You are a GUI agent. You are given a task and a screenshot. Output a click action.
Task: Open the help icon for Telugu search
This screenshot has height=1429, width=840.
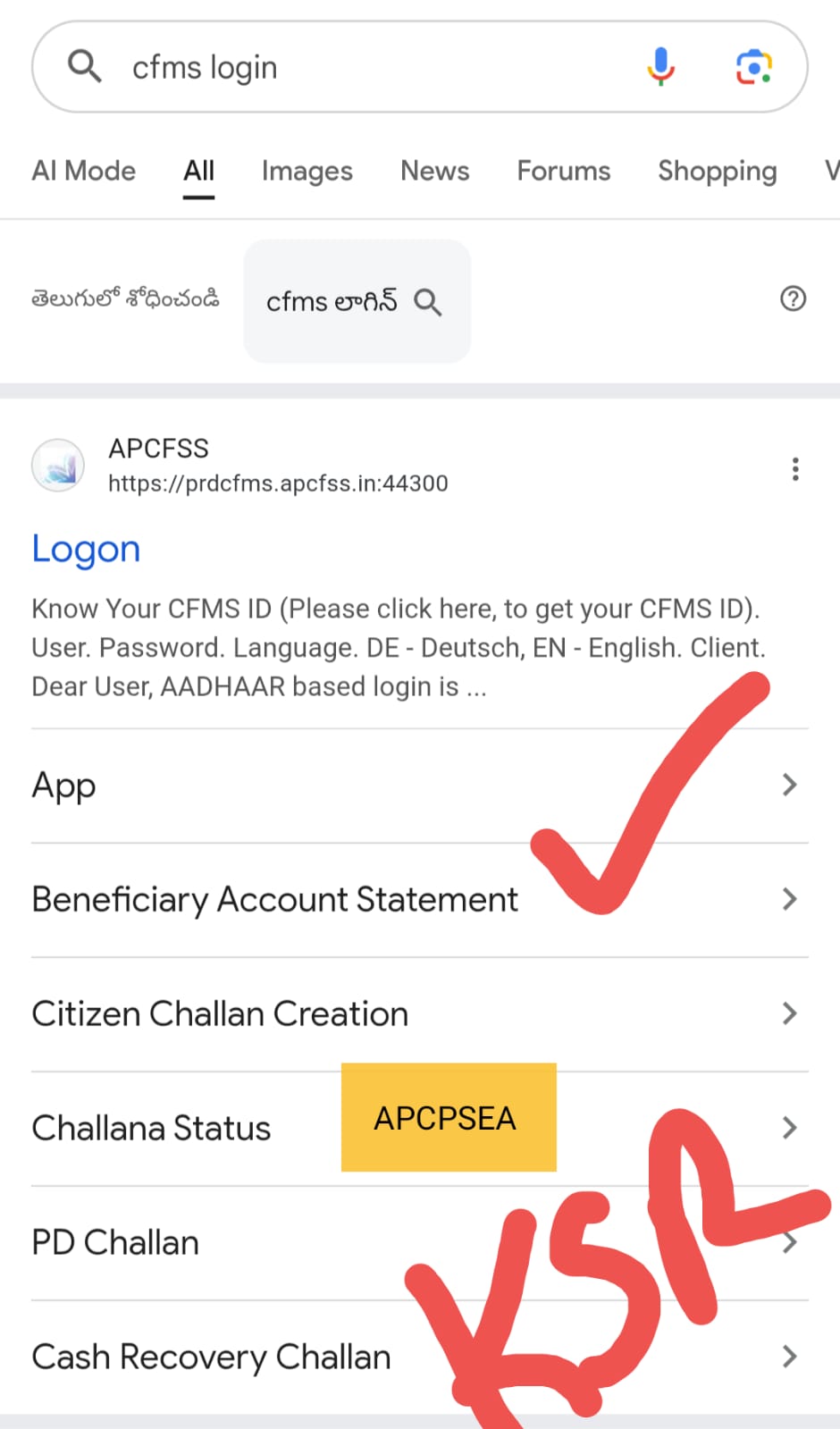click(793, 298)
